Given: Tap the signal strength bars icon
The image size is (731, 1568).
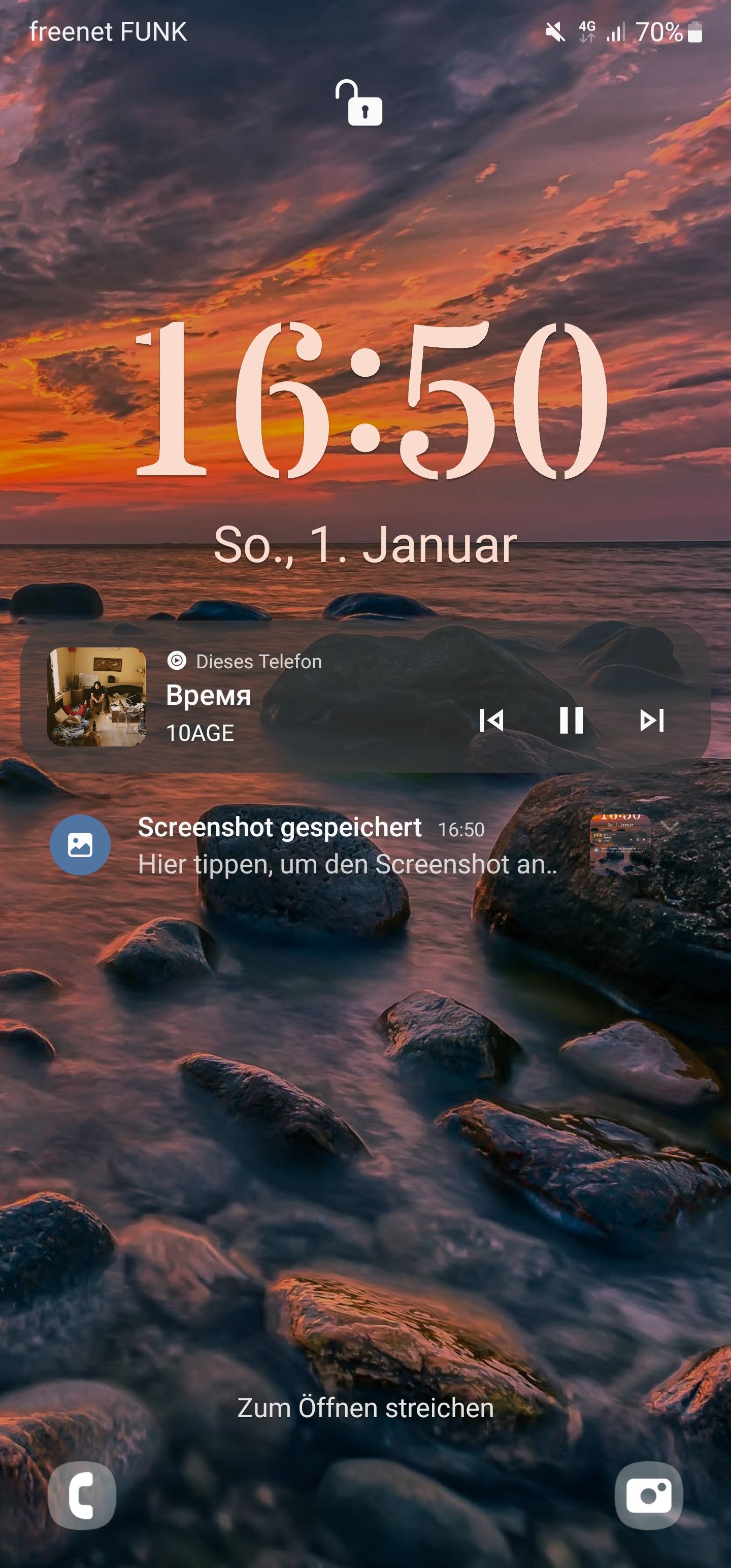Looking at the screenshot, I should 618,32.
